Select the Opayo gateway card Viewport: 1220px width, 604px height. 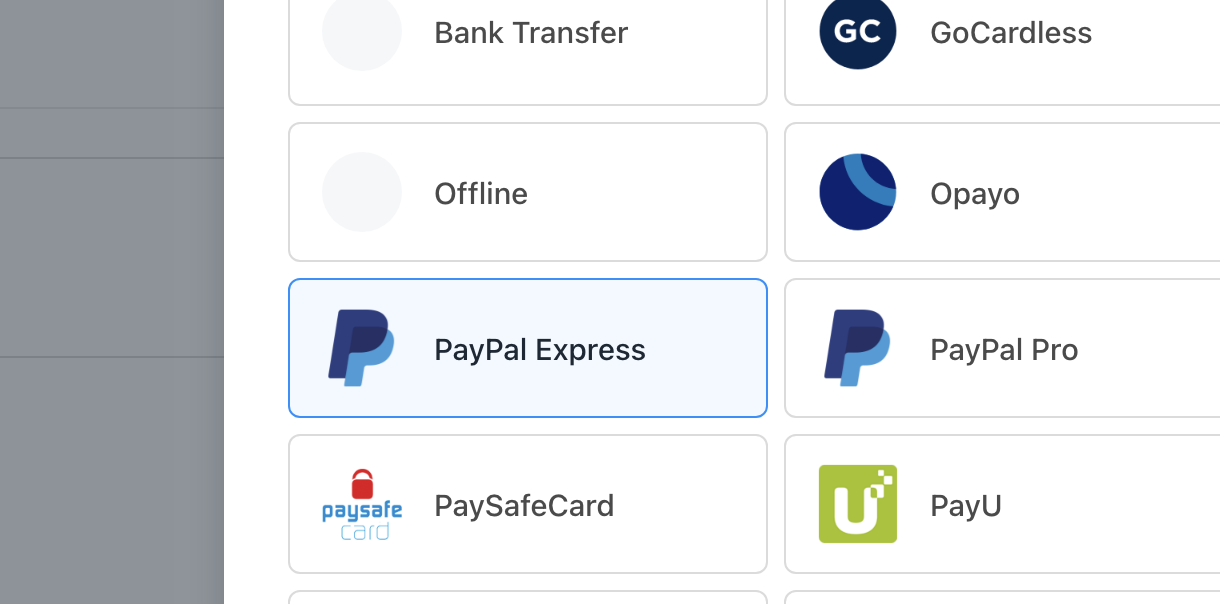point(1000,193)
